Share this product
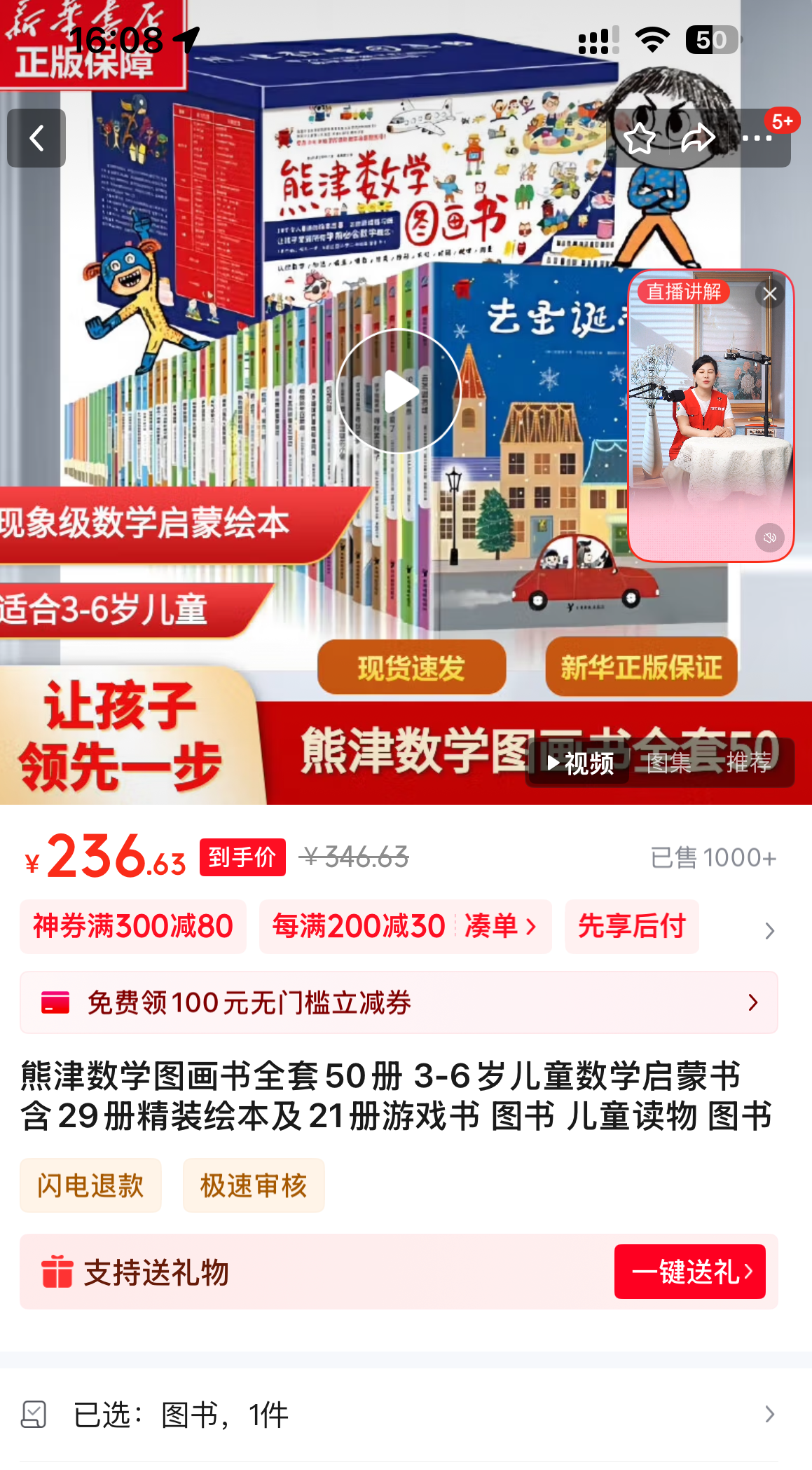812x1470 pixels. click(x=698, y=138)
